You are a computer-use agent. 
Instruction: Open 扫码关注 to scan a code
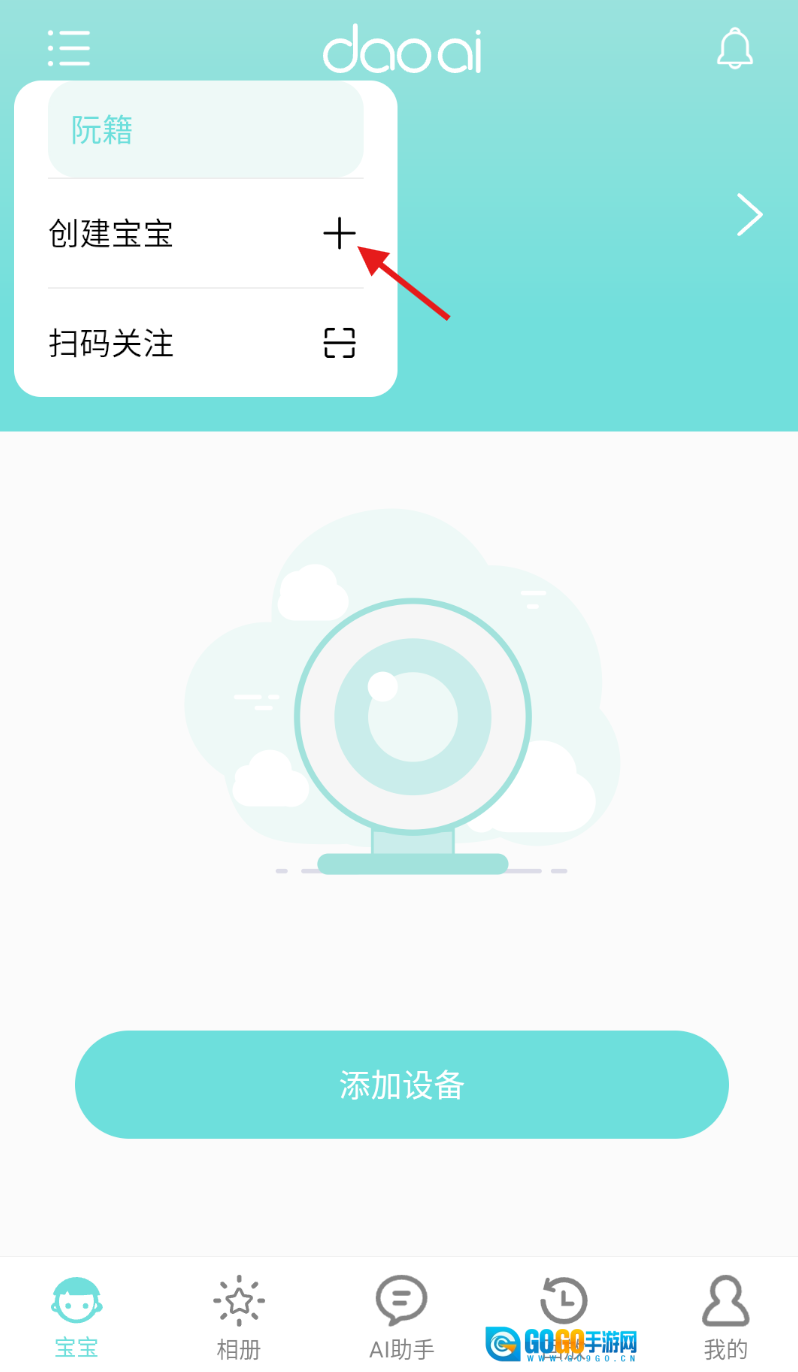pos(205,343)
